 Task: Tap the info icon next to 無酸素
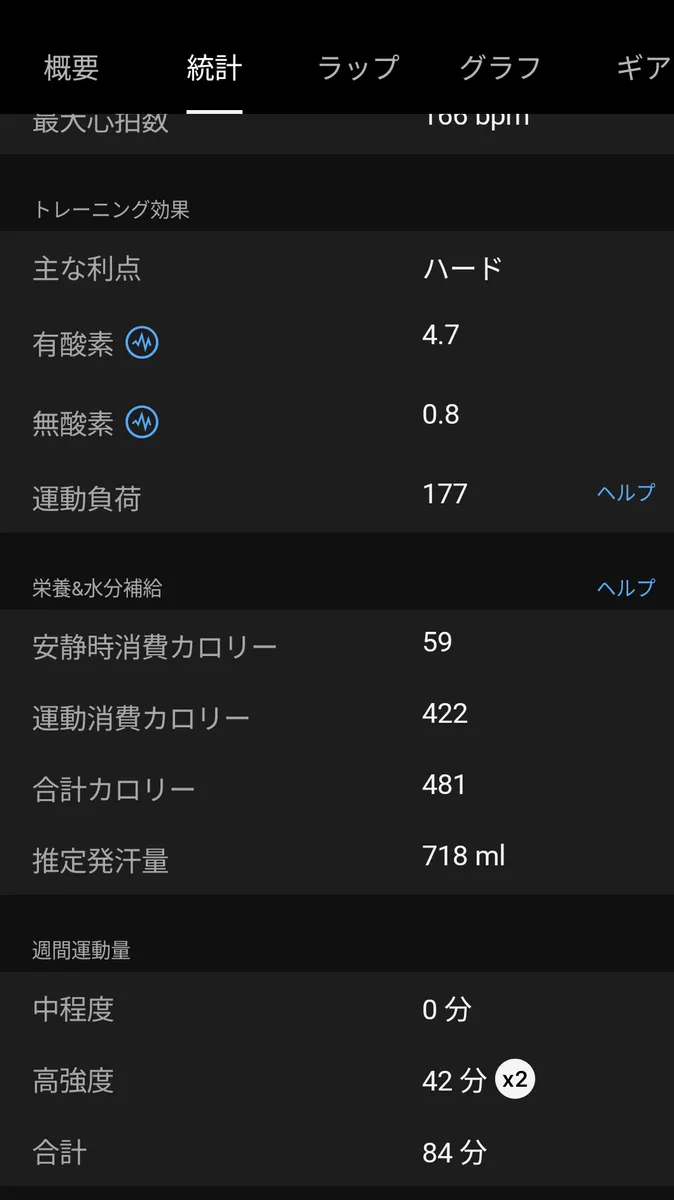(142, 422)
